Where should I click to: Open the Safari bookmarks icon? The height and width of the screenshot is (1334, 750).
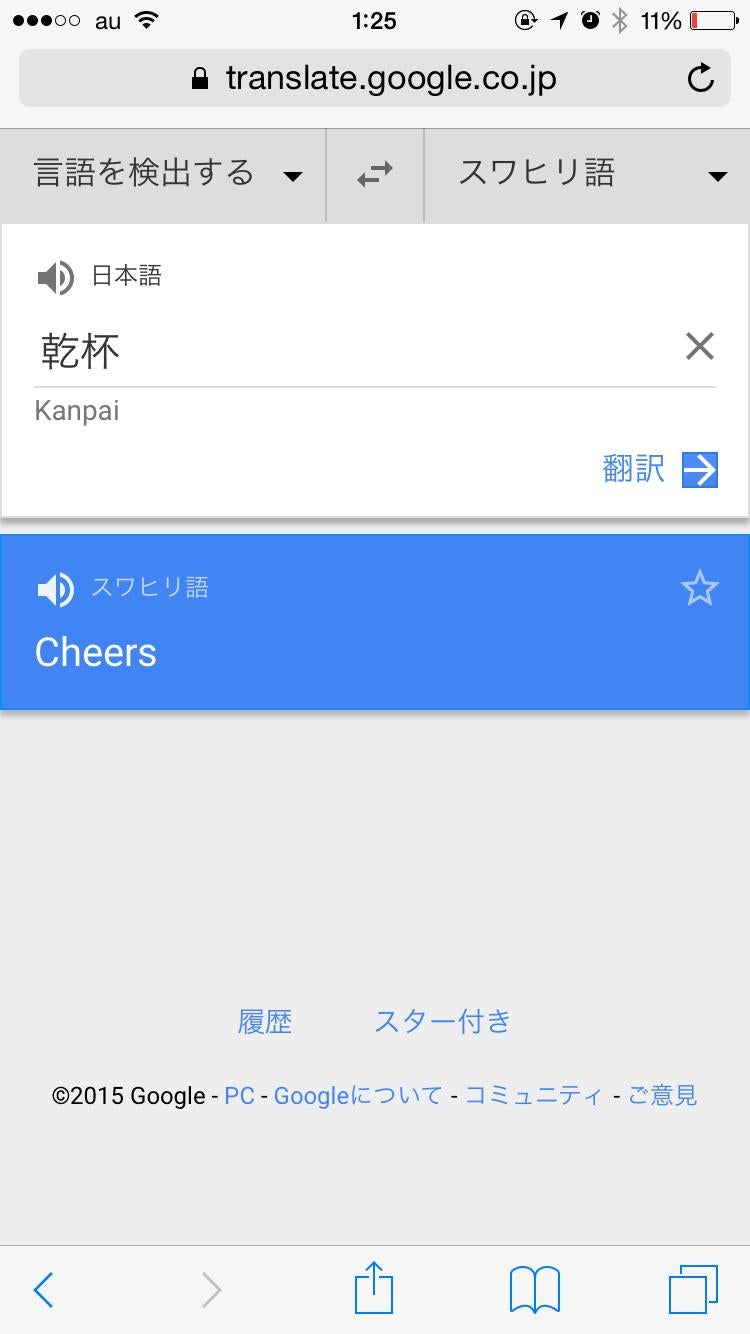[533, 1289]
